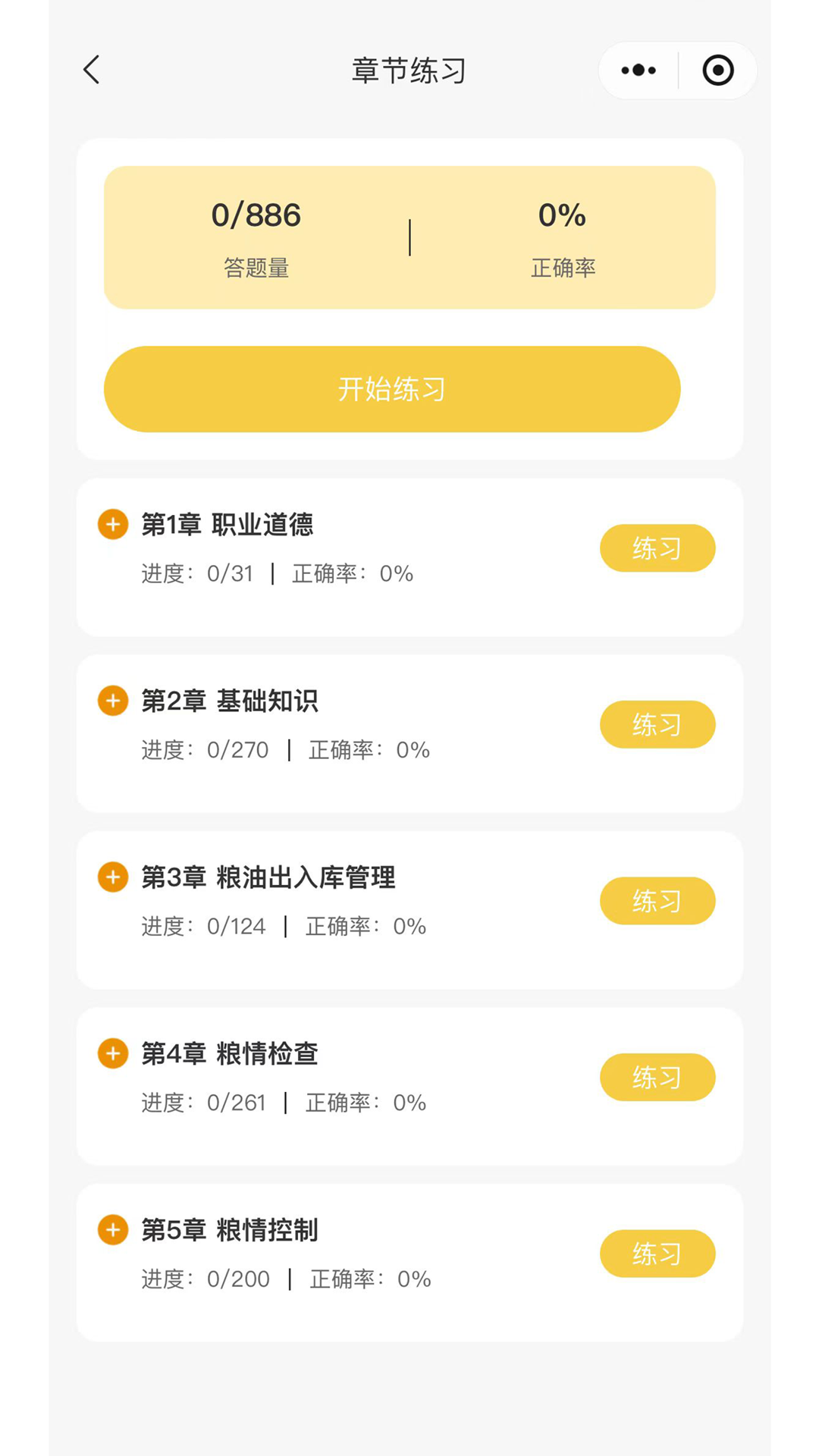The height and width of the screenshot is (1456, 819).
Task: Select the chapter 3 progress text 0/124
Action: pyautogui.click(x=236, y=926)
